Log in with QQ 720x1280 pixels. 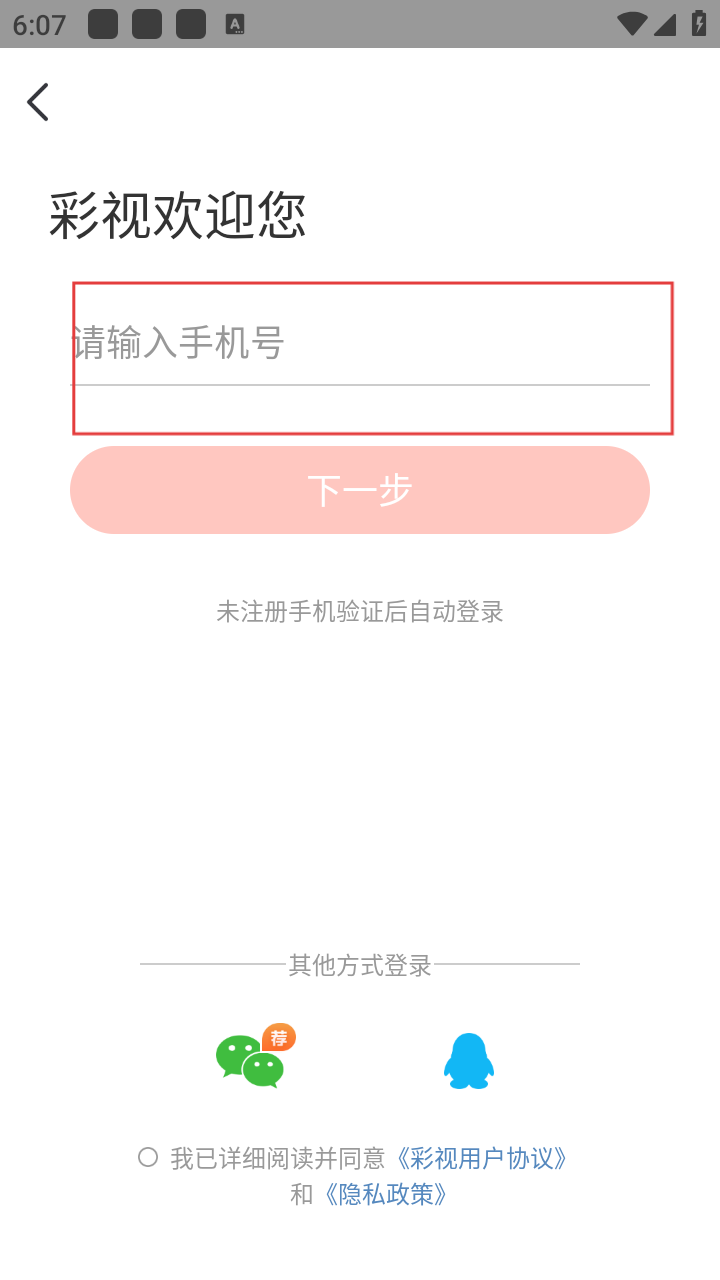coord(468,1062)
